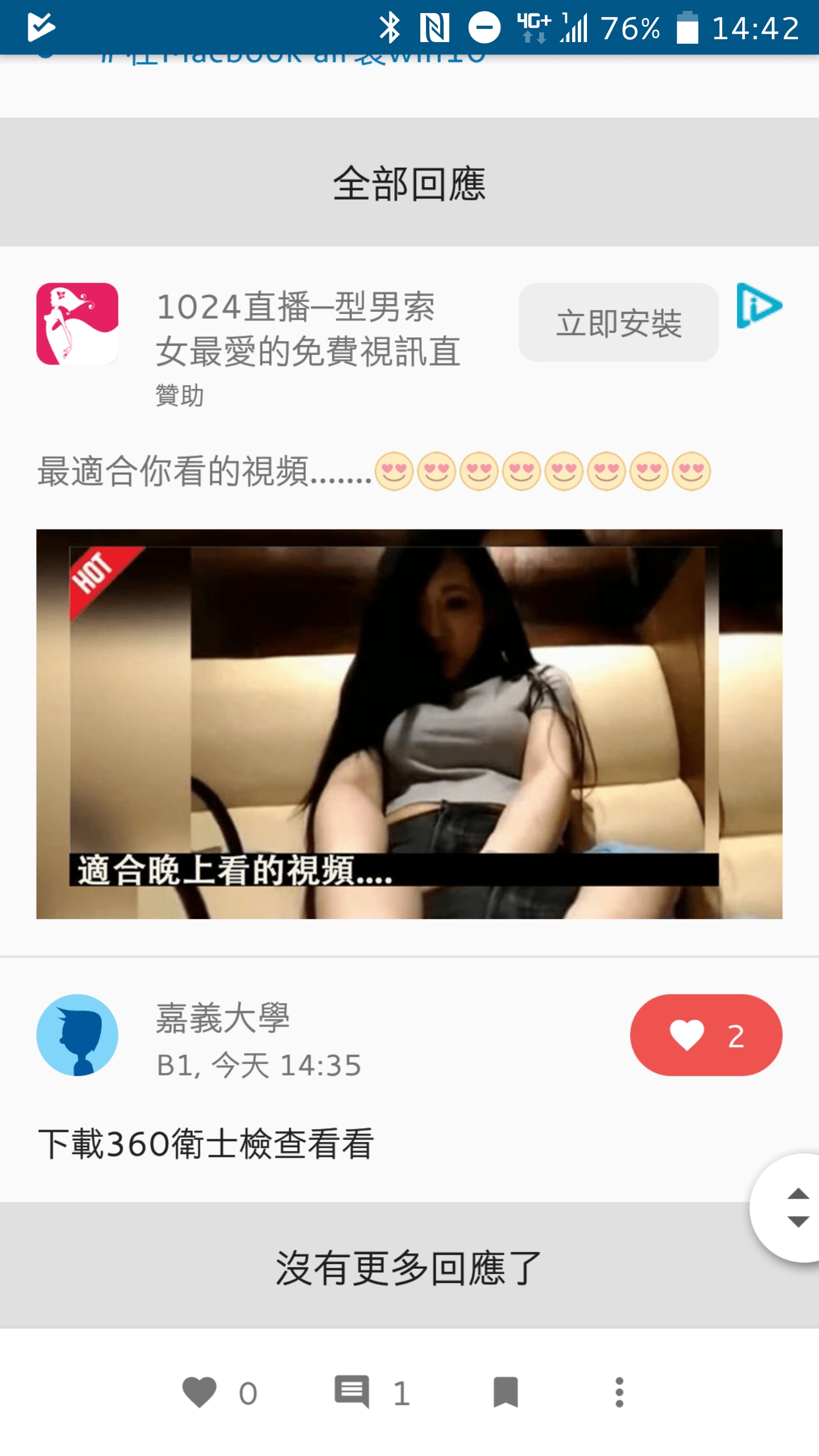The height and width of the screenshot is (1456, 819).
Task: Open the 1024直播 sponsored ad video image
Action: (x=409, y=723)
